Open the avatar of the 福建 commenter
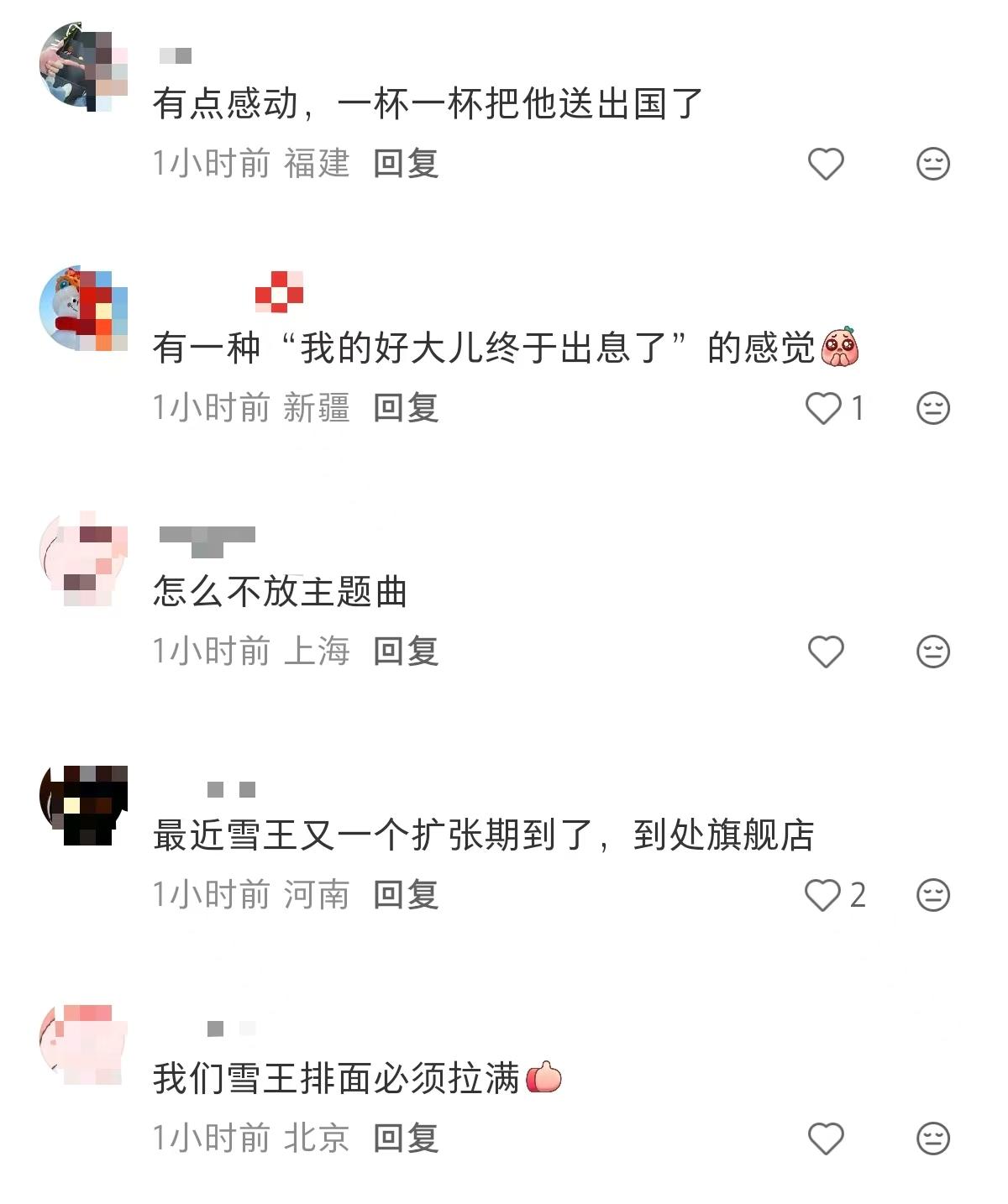1008x1204 pixels. tap(83, 66)
